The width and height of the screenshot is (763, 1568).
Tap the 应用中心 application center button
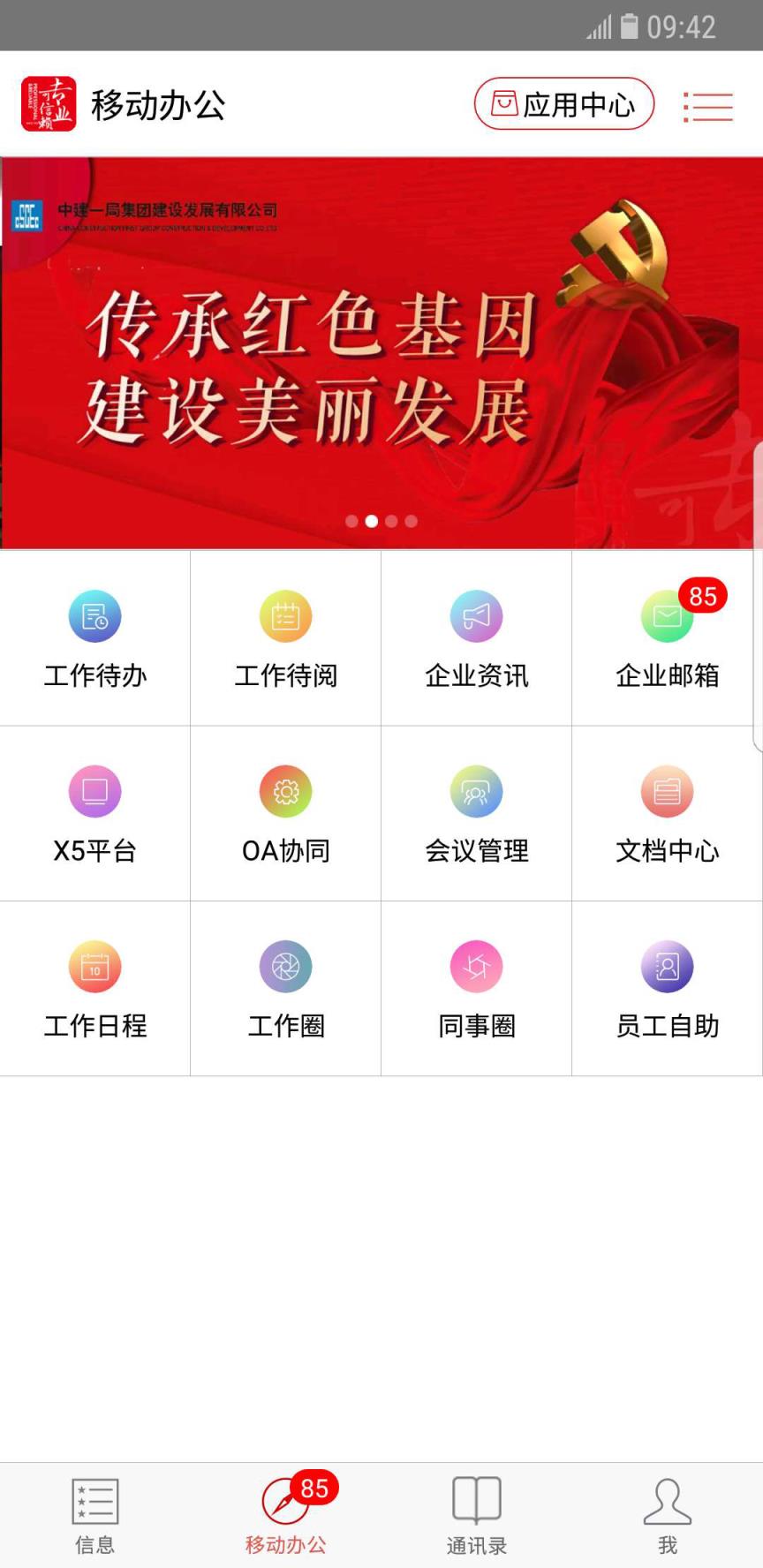pos(564,104)
